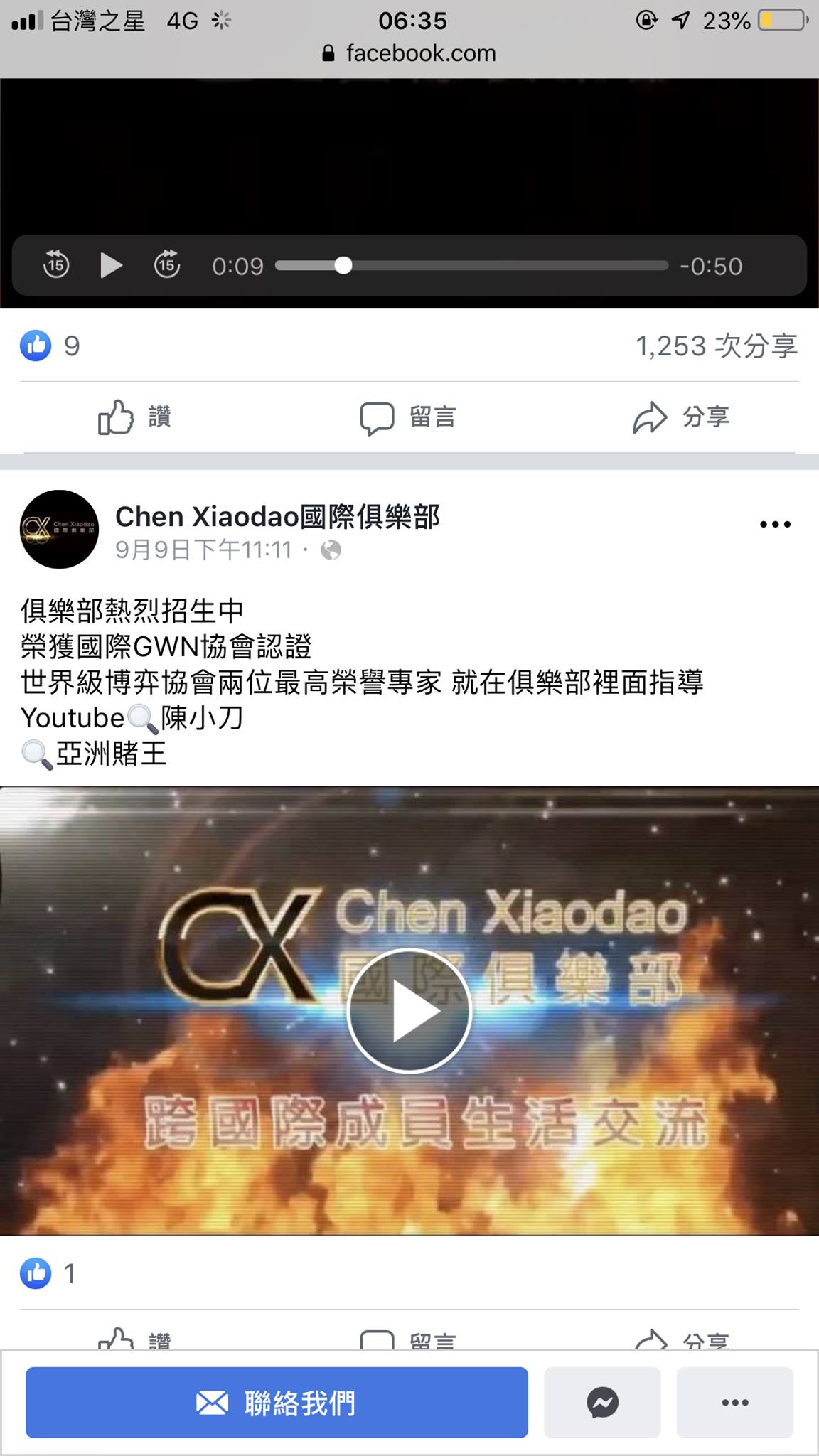Tap the video progress slider
819x1456 pixels.
[471, 266]
